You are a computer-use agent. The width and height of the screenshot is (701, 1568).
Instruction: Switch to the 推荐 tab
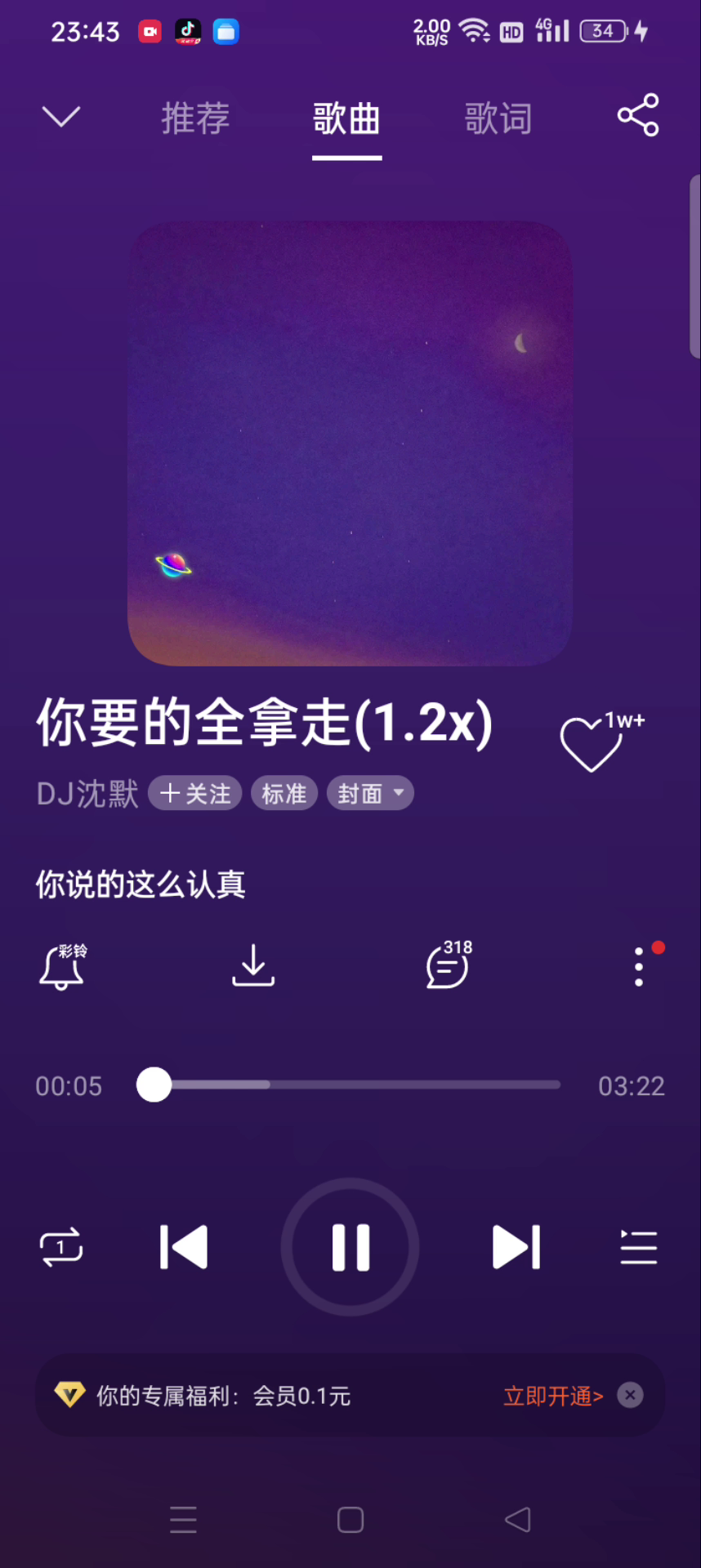pyautogui.click(x=195, y=118)
